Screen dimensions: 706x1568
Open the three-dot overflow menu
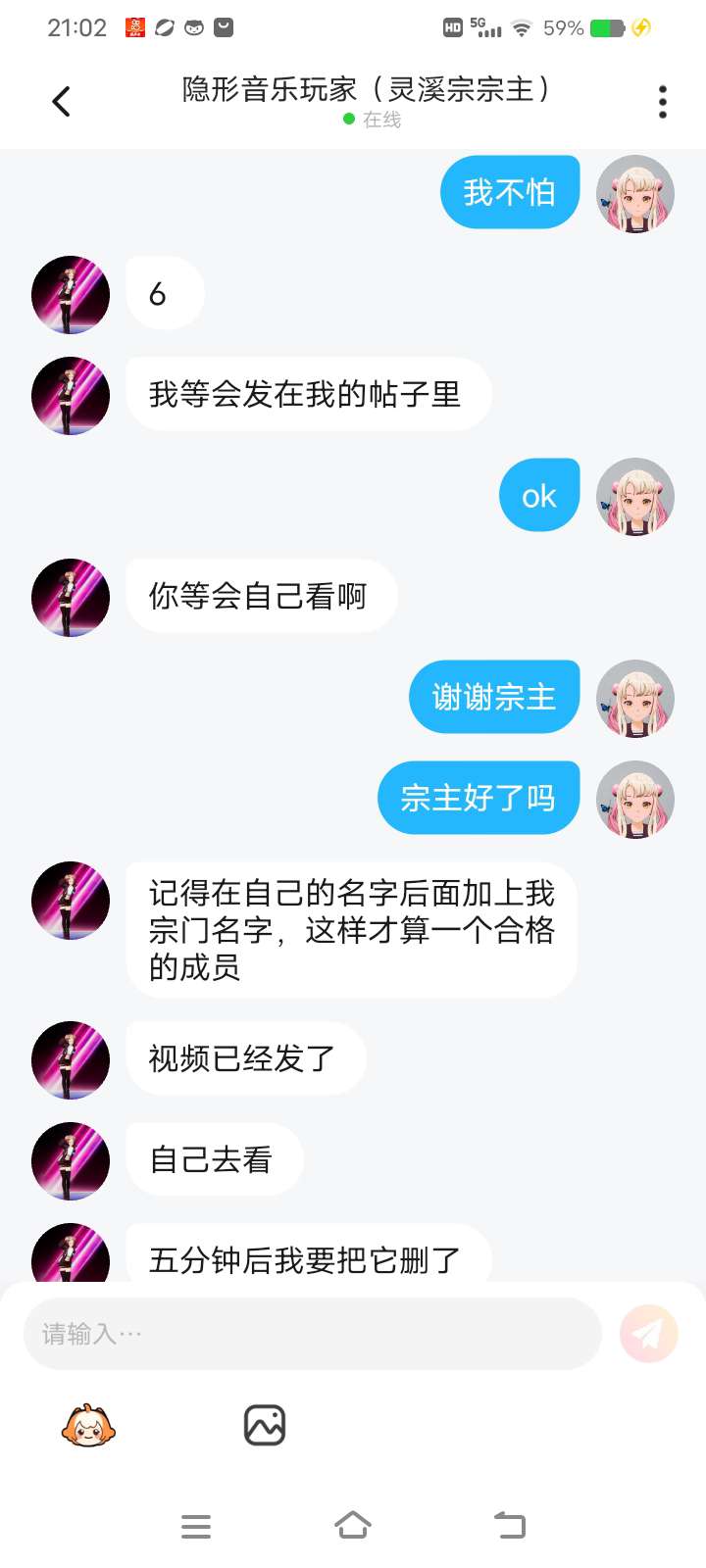click(663, 102)
